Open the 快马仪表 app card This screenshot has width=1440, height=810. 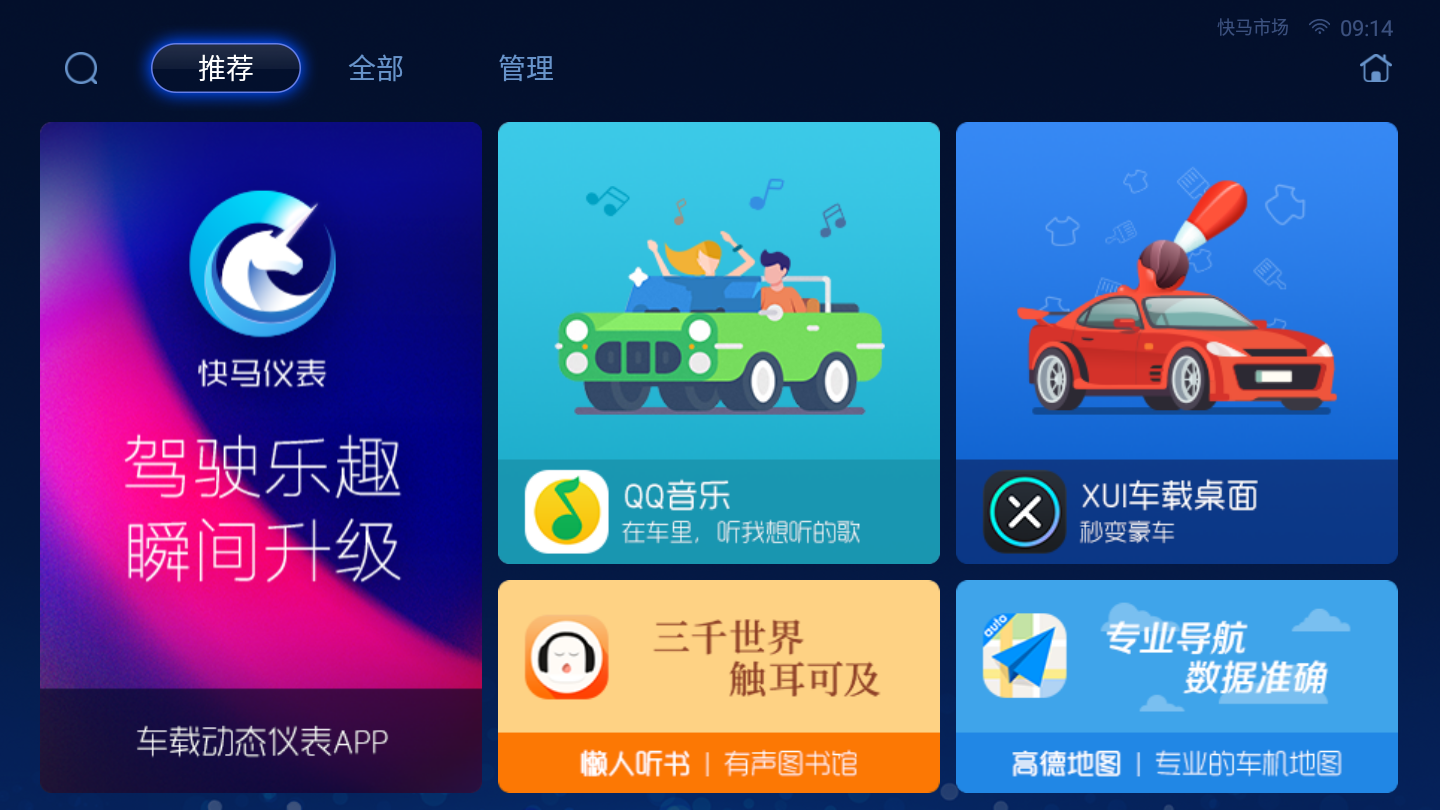pos(260,457)
